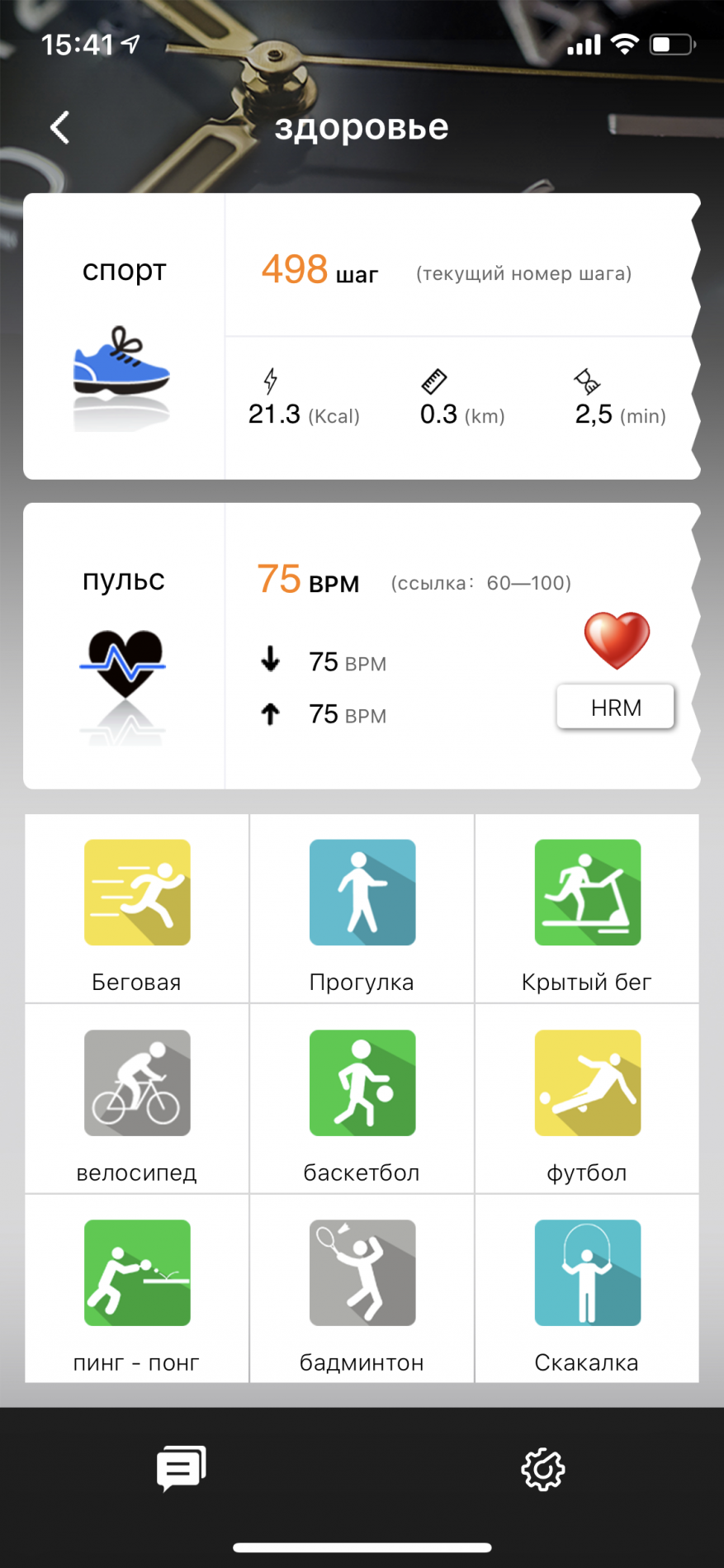Image resolution: width=724 pixels, height=1568 pixels.
Task: Start the Беговая running activity
Action: [137, 908]
